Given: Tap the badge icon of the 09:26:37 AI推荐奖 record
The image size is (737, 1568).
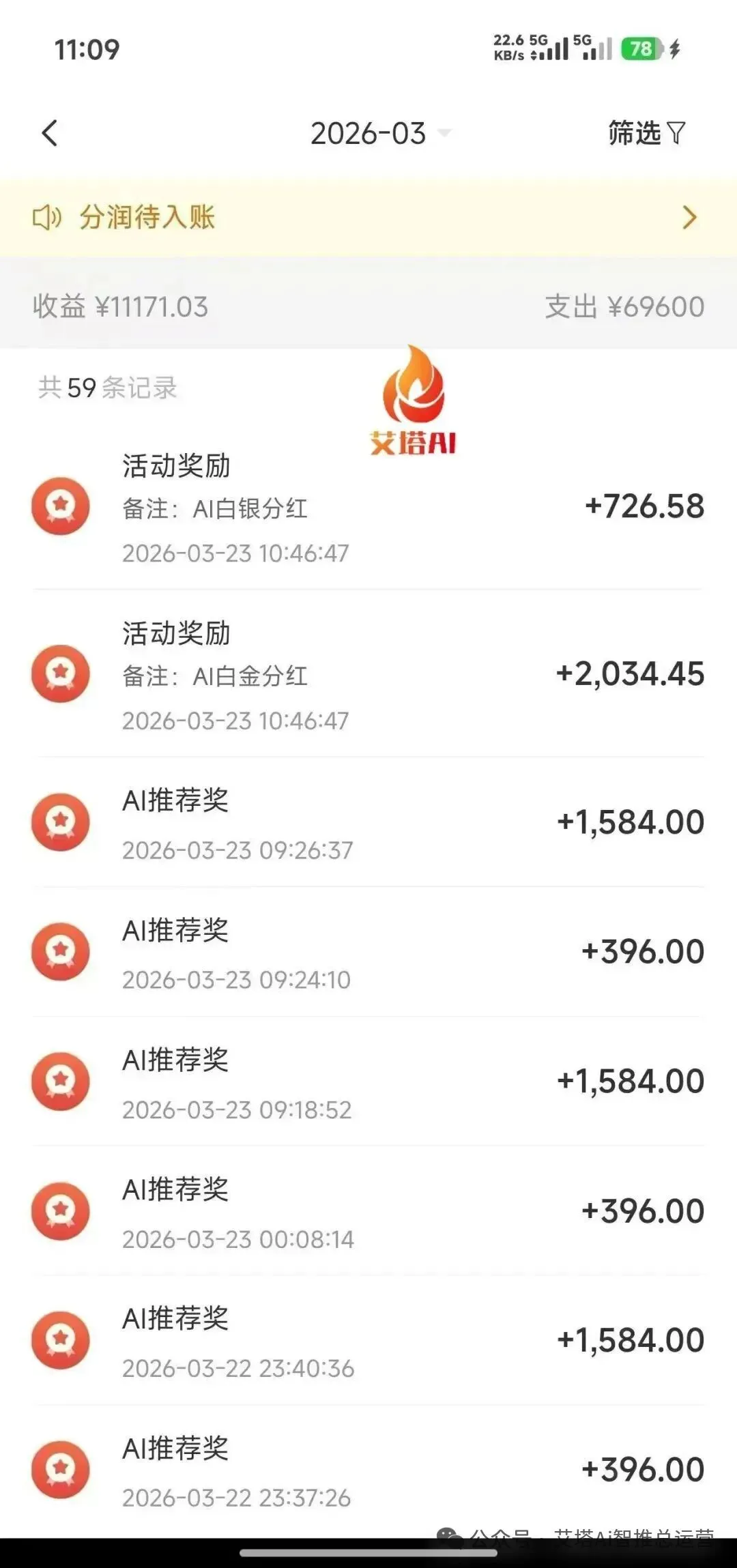Looking at the screenshot, I should point(60,822).
